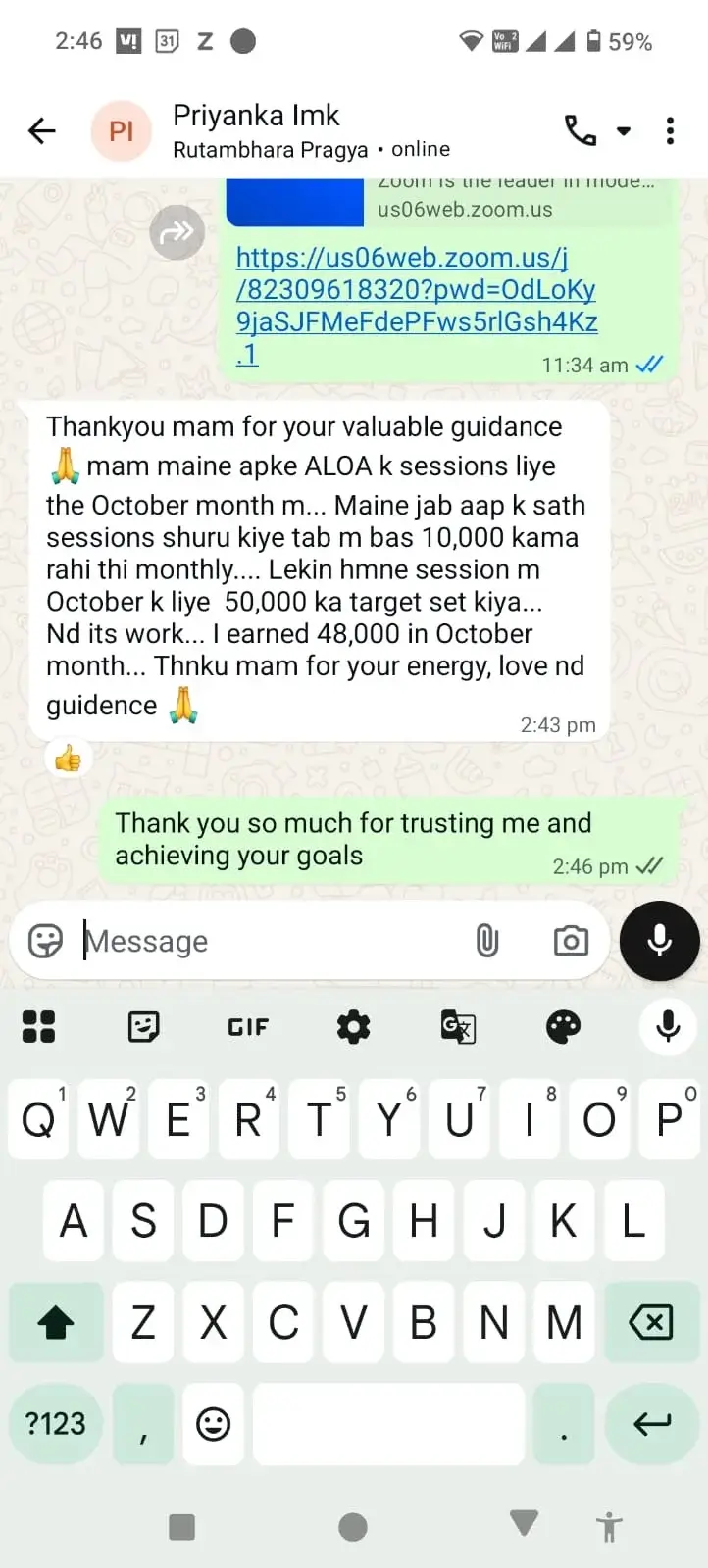Record a voice message
Image resolution: width=708 pixels, height=1568 pixels.
click(x=659, y=941)
